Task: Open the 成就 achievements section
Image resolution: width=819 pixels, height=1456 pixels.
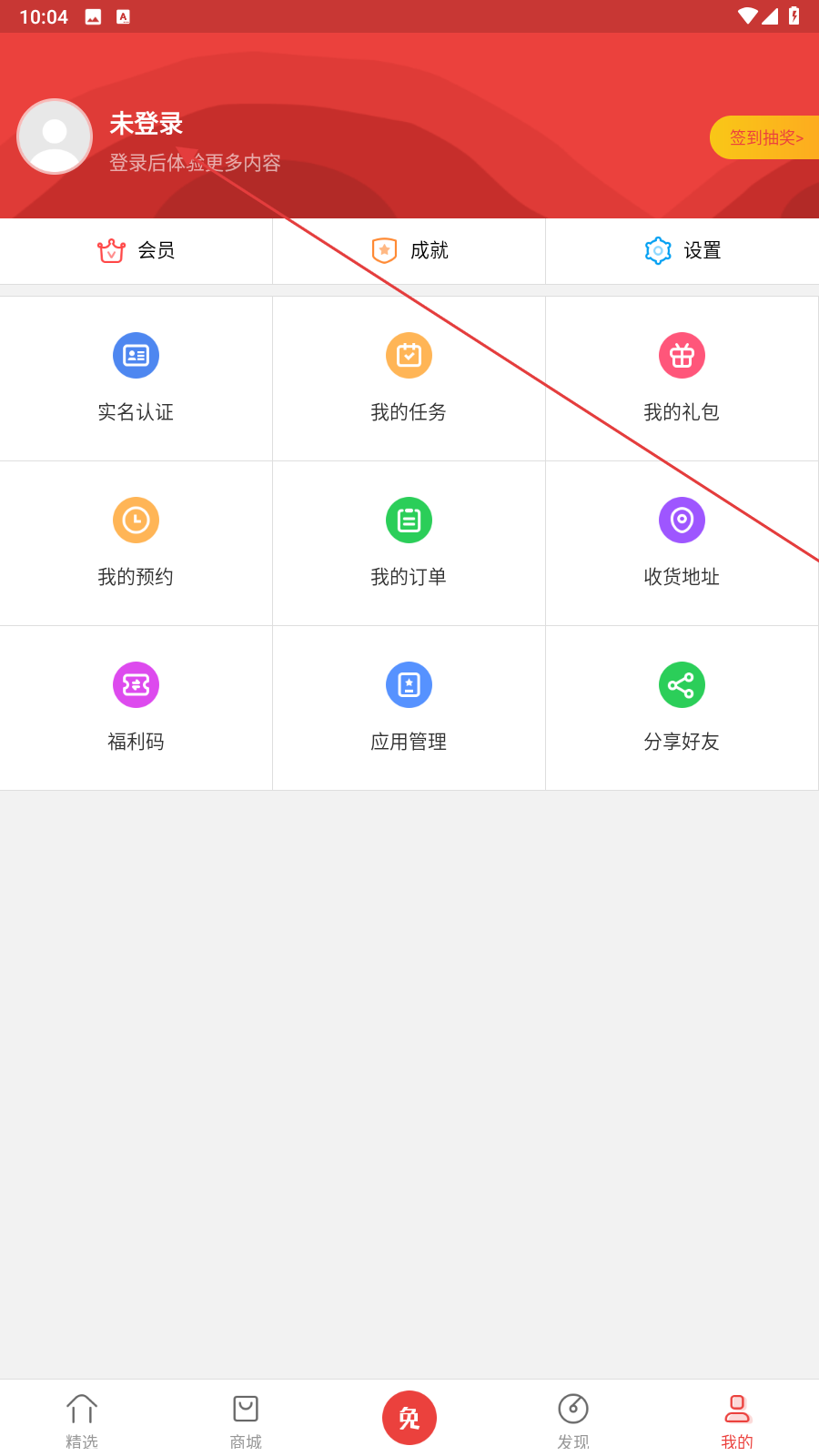Action: (409, 250)
